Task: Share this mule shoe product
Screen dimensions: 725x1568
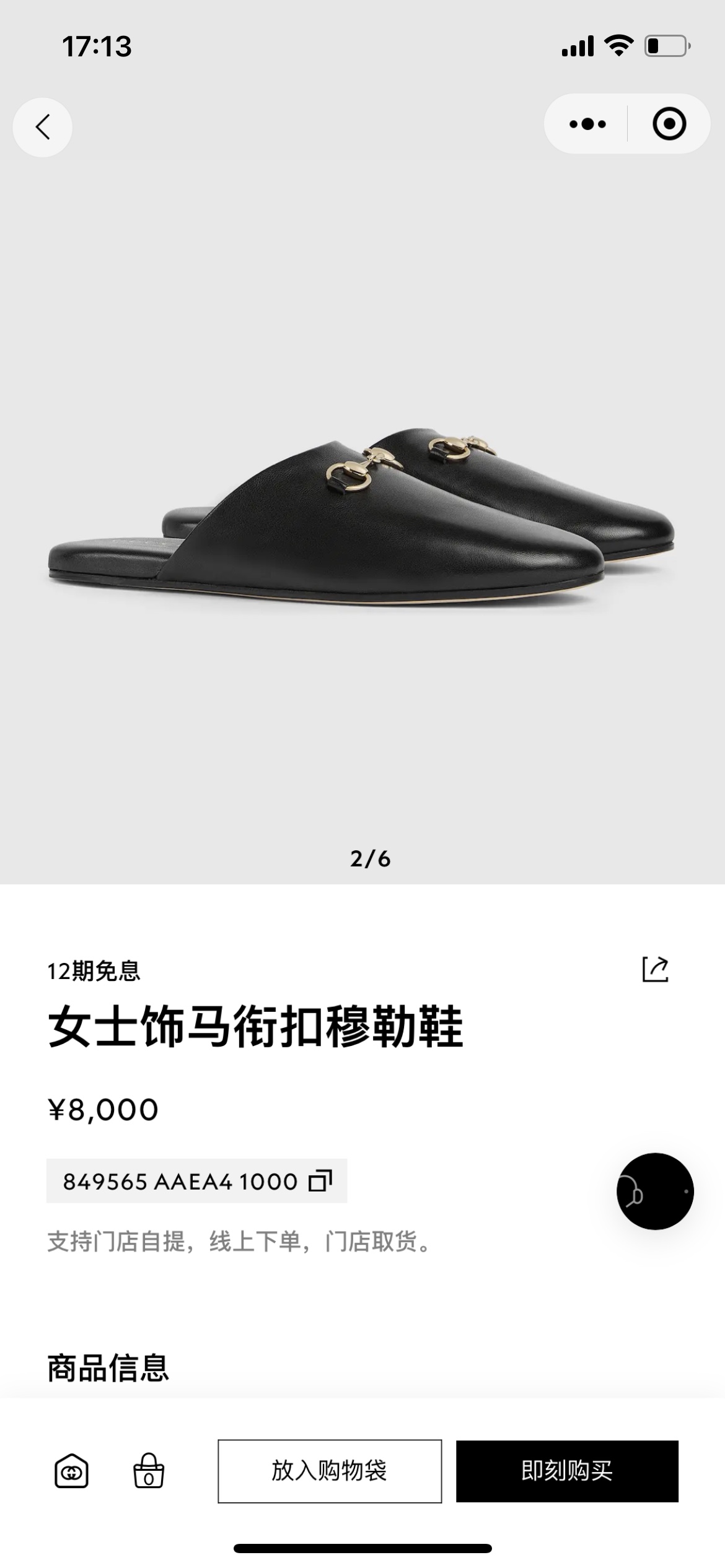Action: pyautogui.click(x=655, y=969)
